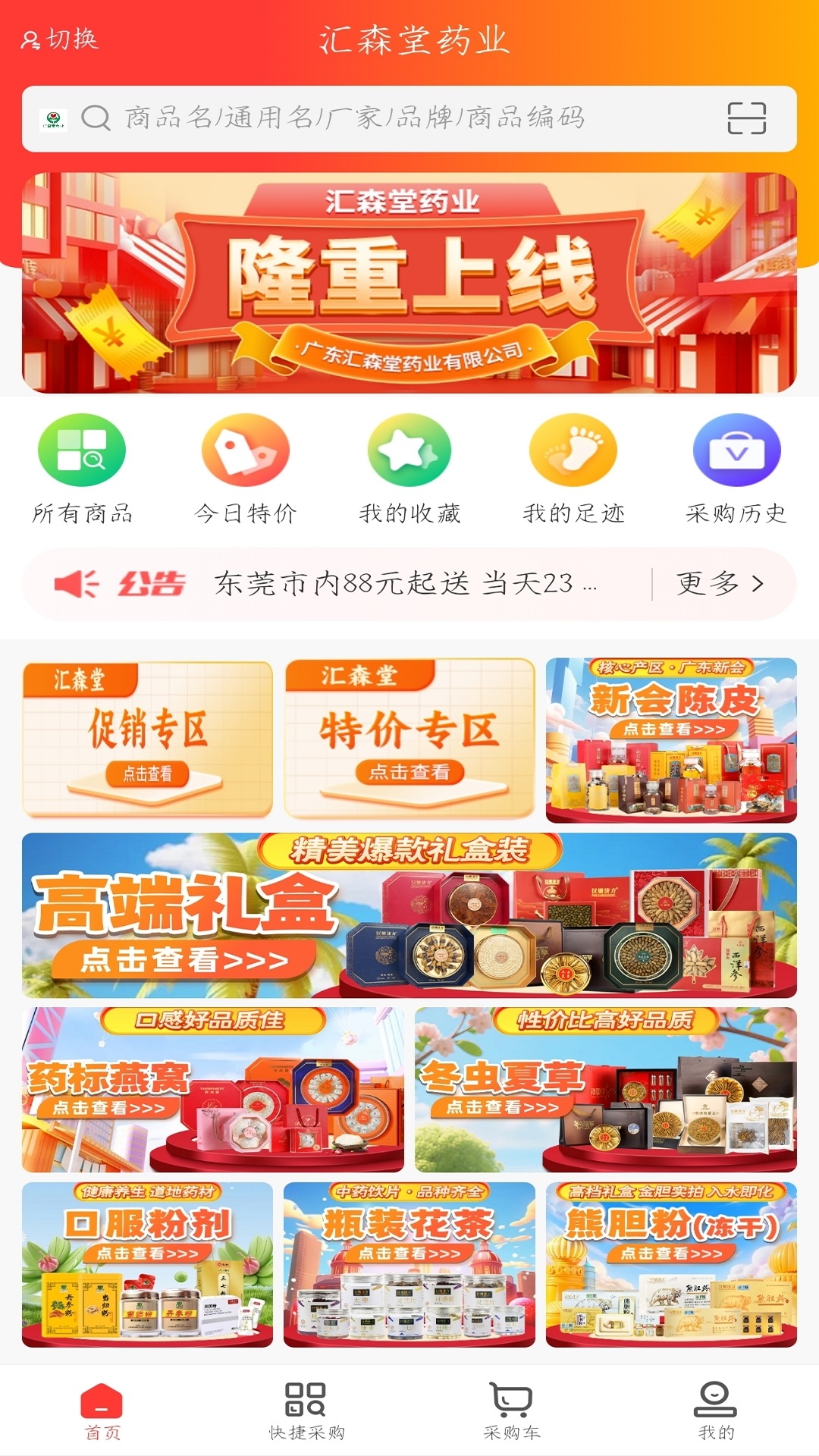
Task: Expand more announcements via 更多 chevron
Action: tap(717, 584)
